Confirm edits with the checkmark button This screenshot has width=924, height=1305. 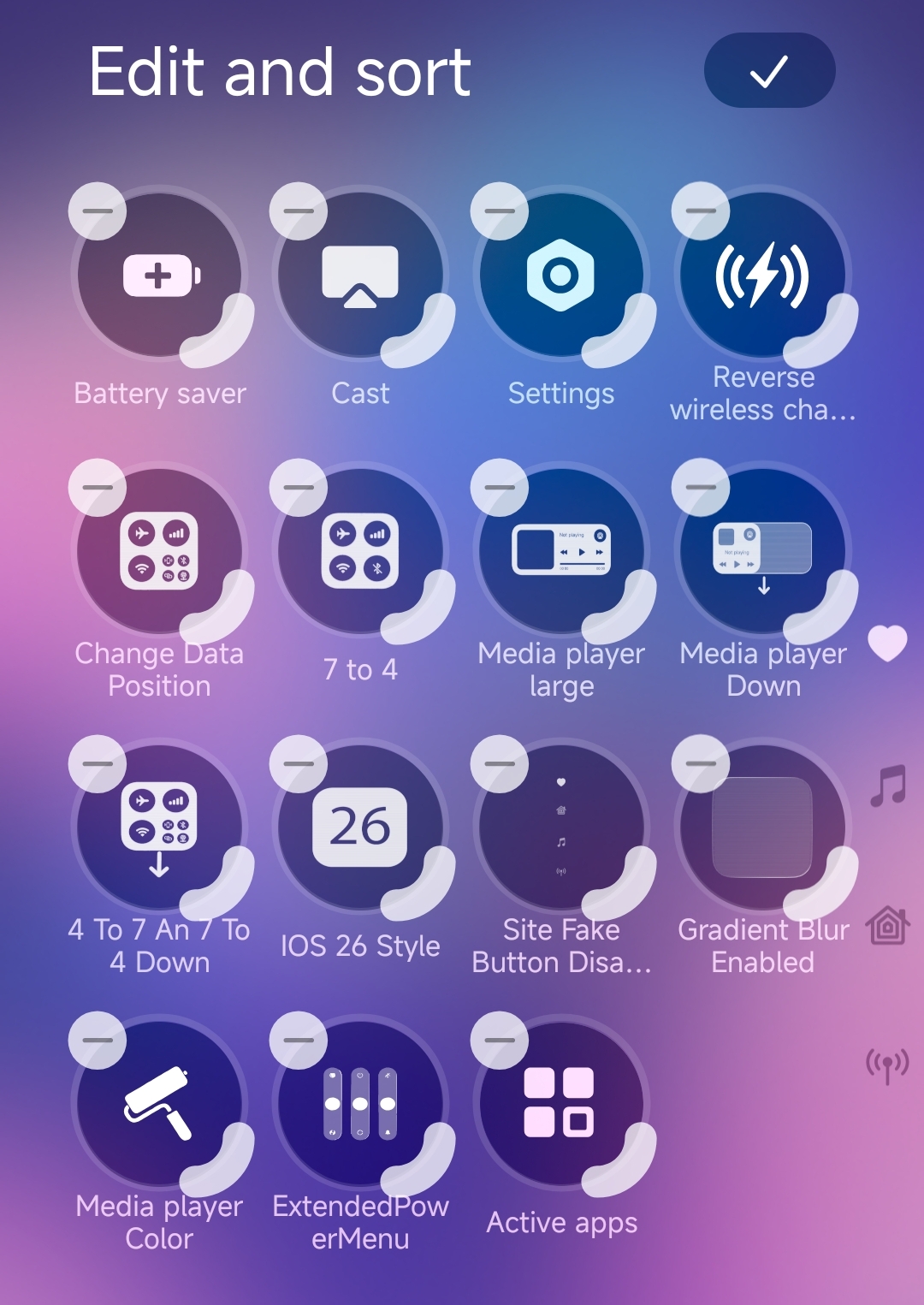click(768, 71)
